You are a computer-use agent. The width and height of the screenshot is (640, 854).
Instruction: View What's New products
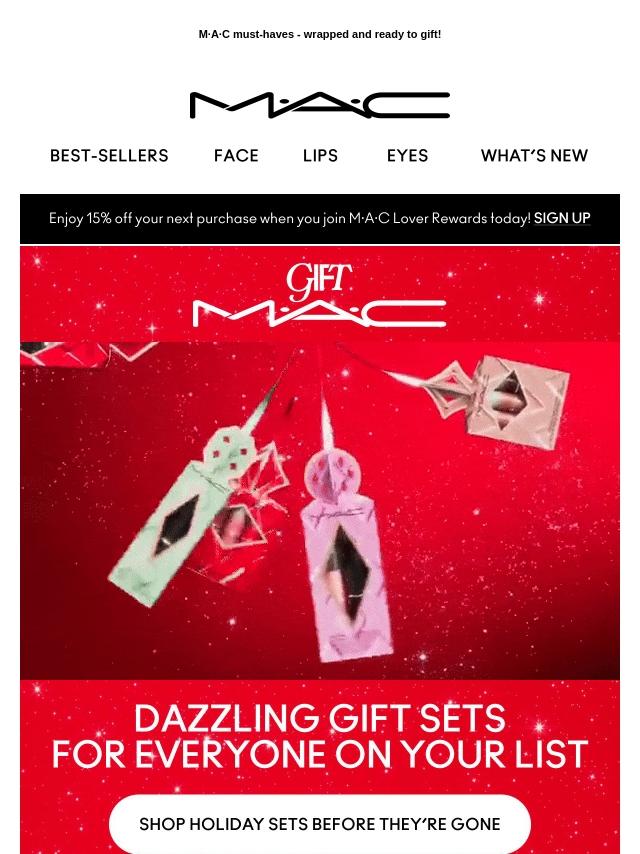(534, 156)
